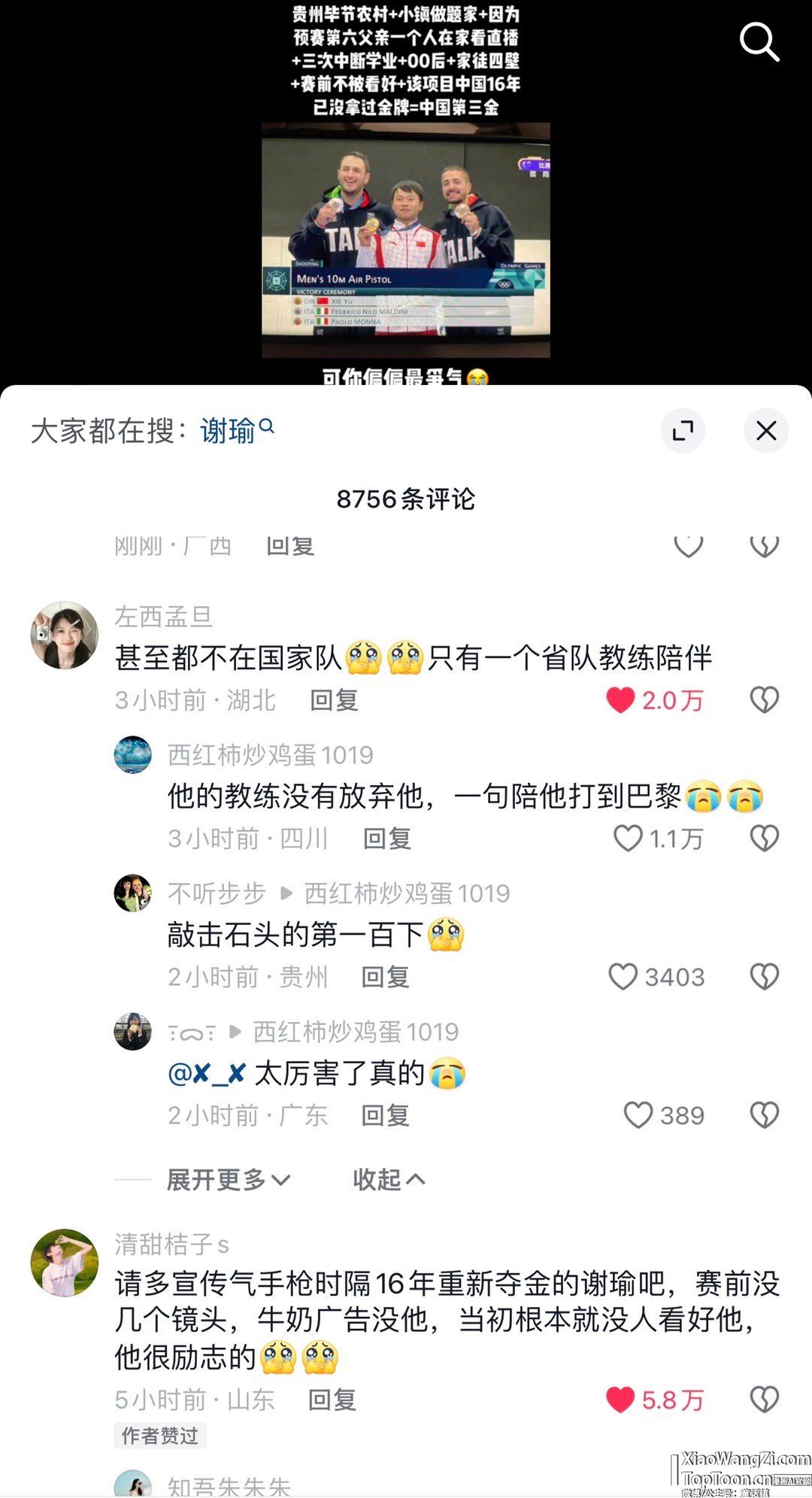Screen dimensions: 812x1498
Task: Dislike 左西孟旦's comment
Action: coord(764,700)
